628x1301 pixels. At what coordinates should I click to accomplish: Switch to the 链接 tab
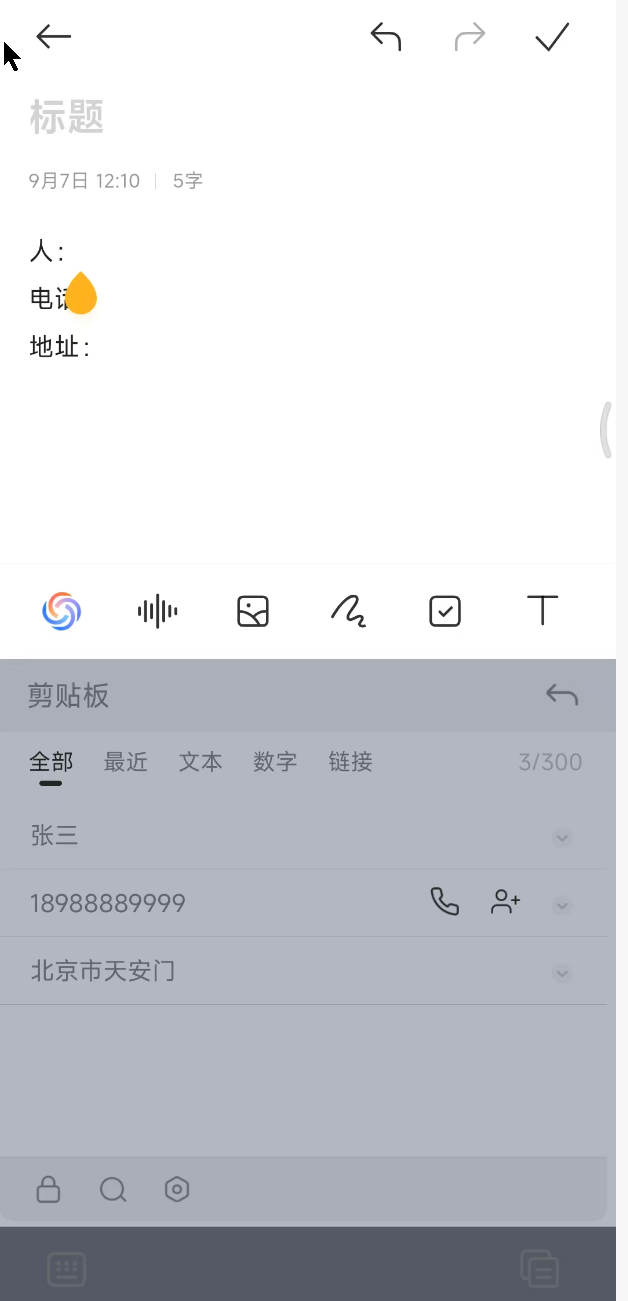(350, 762)
